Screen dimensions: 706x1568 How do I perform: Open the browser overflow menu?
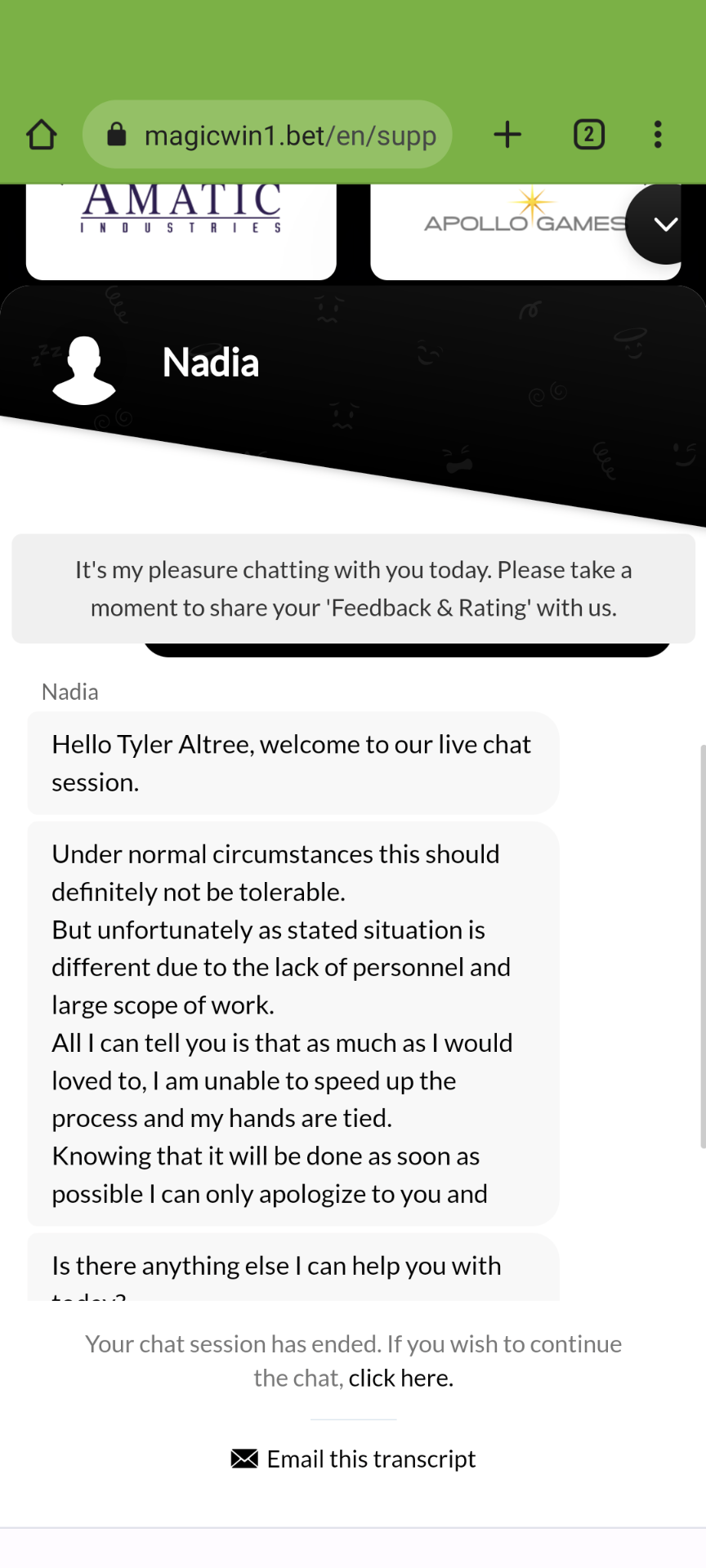(658, 135)
